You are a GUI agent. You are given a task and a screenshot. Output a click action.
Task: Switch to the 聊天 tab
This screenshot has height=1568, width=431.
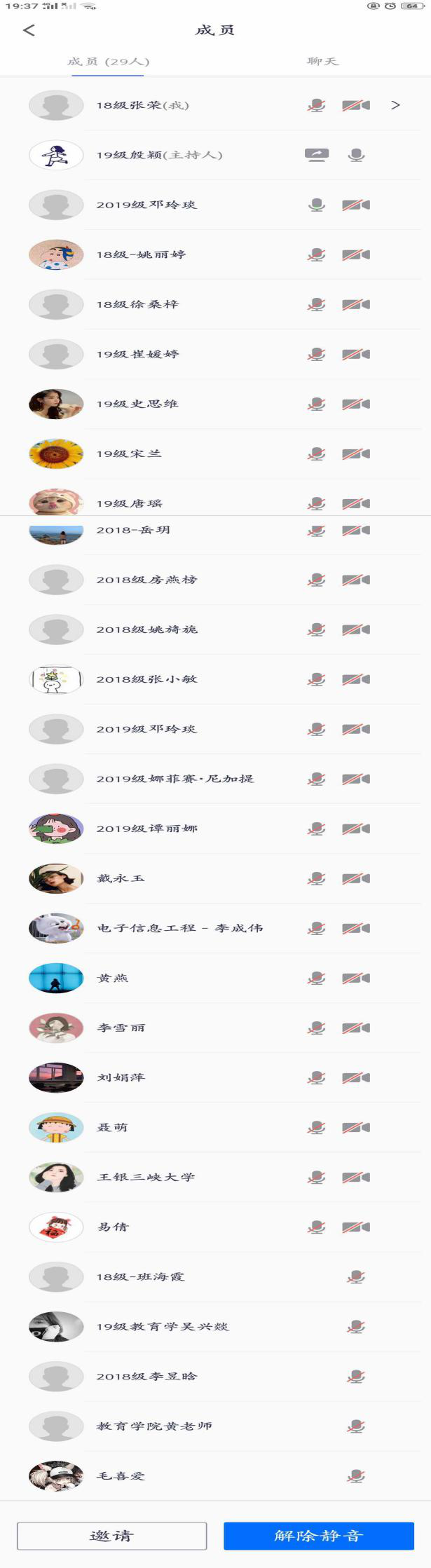coord(322,62)
